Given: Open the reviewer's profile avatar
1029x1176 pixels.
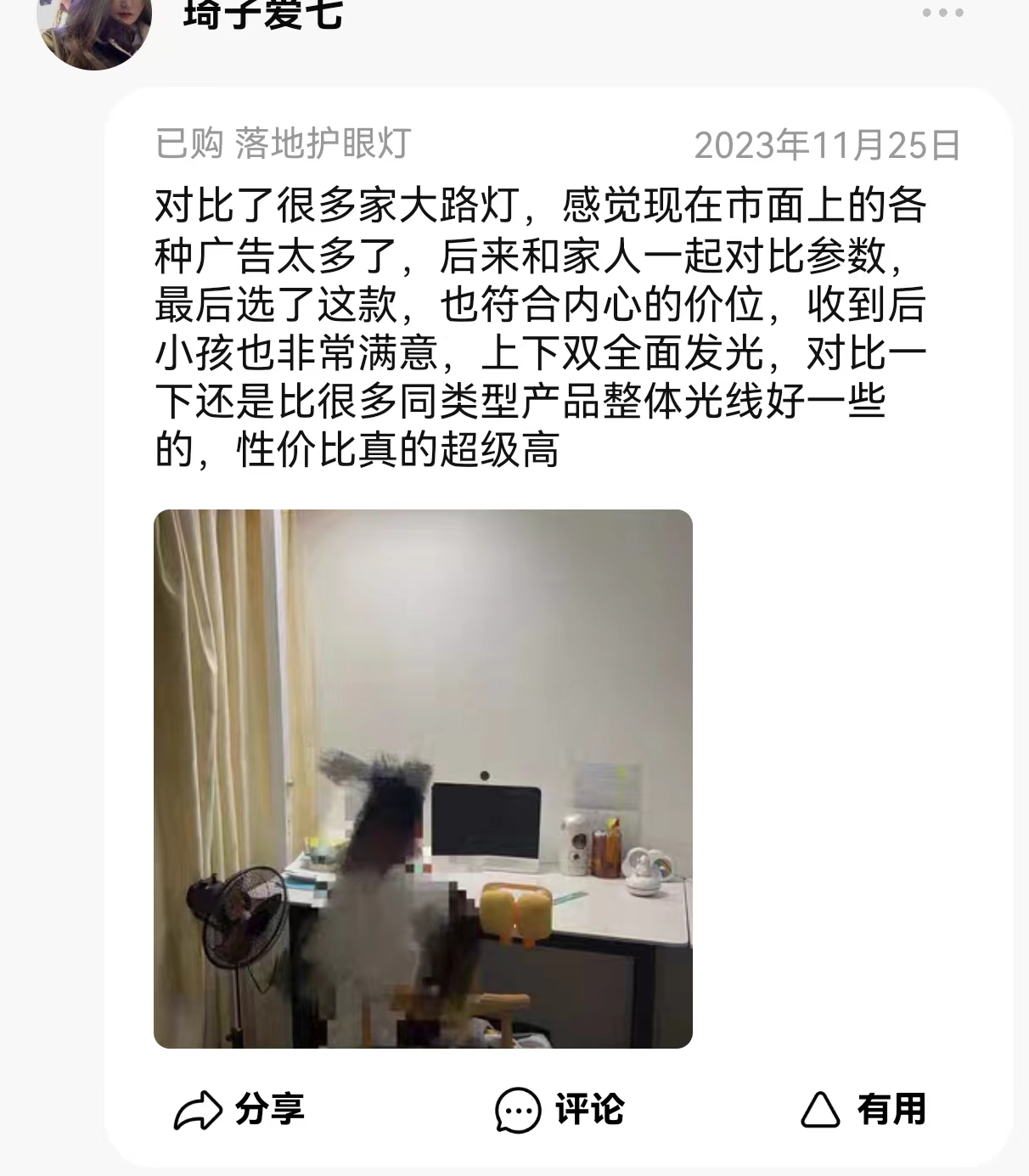Looking at the screenshot, I should pos(94,24).
